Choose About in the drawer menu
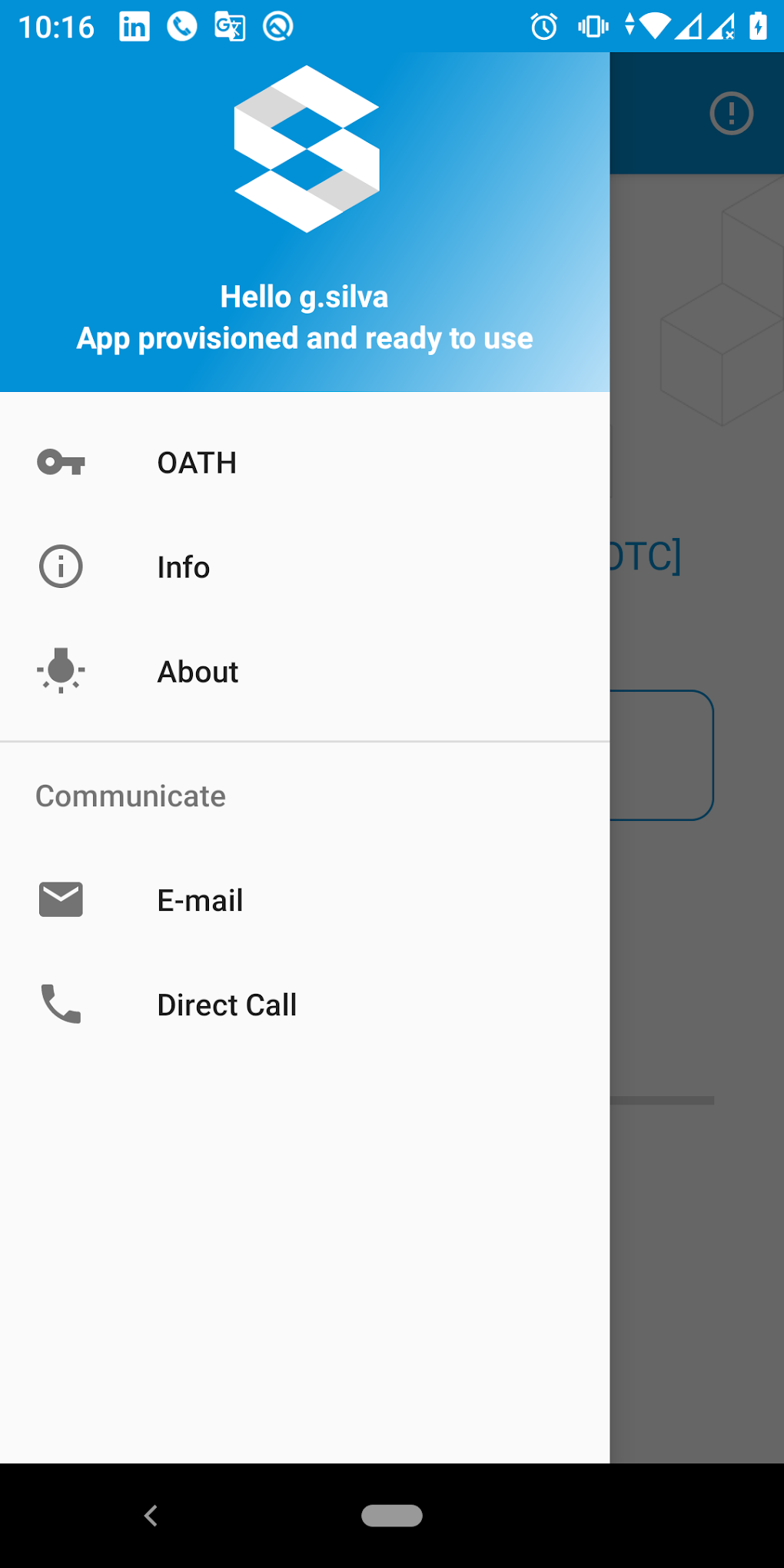Image resolution: width=784 pixels, height=1568 pixels. tap(197, 670)
